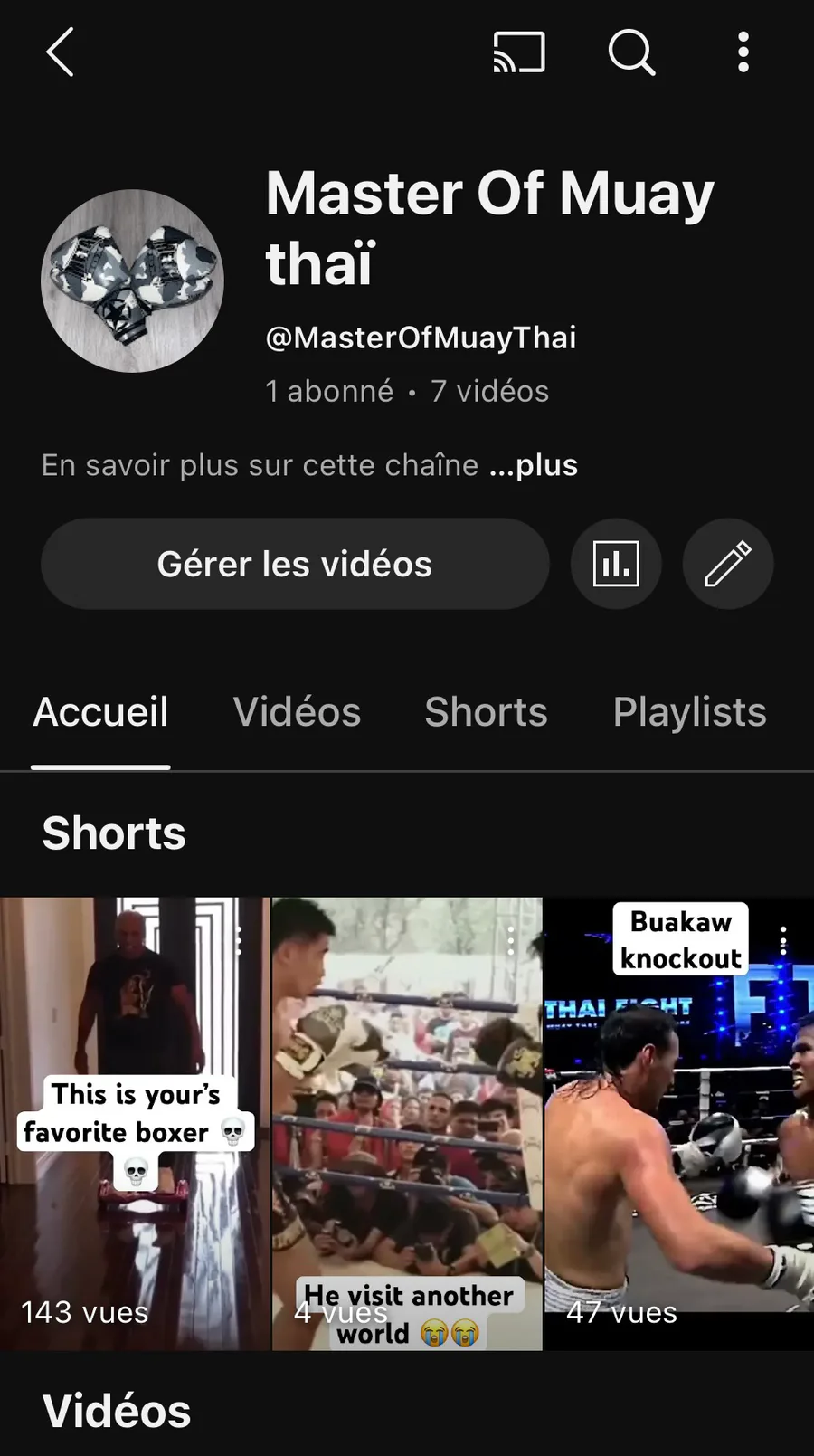Open options for the "Buakaw knockout" short
Screen dimensions: 814x1456
coord(783,941)
